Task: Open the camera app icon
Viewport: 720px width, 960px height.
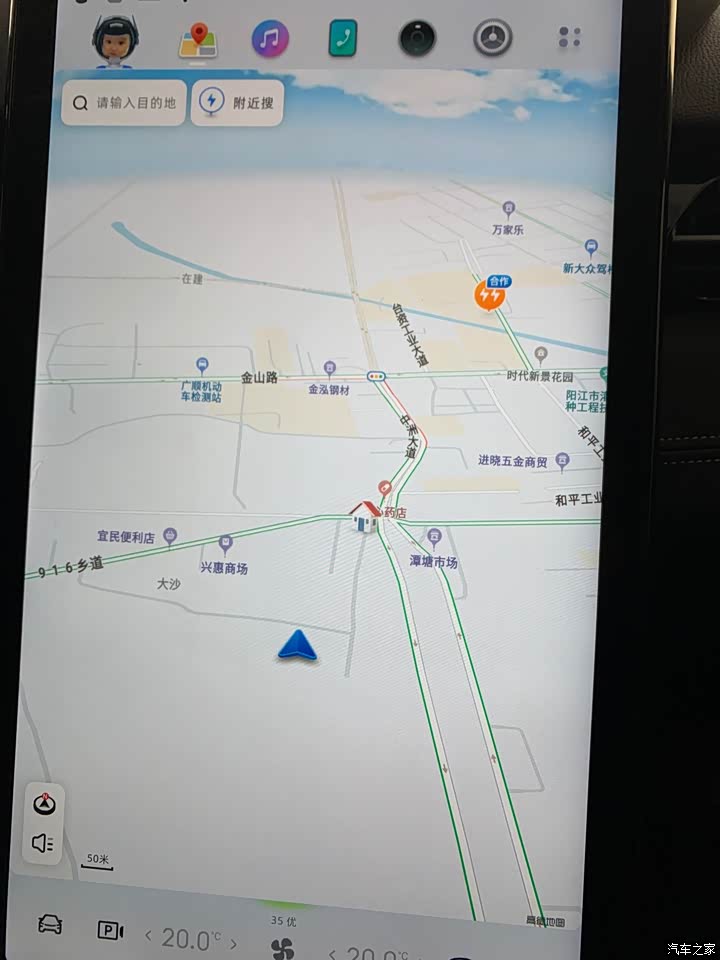Action: [417, 39]
